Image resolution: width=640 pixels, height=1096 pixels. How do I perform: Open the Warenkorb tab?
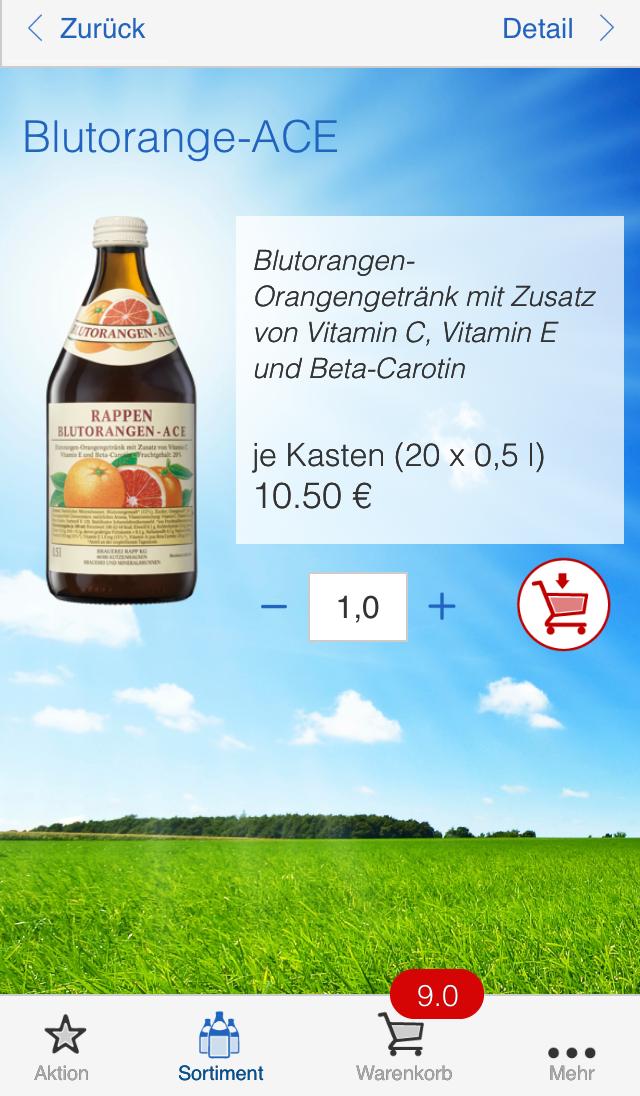(x=403, y=1047)
